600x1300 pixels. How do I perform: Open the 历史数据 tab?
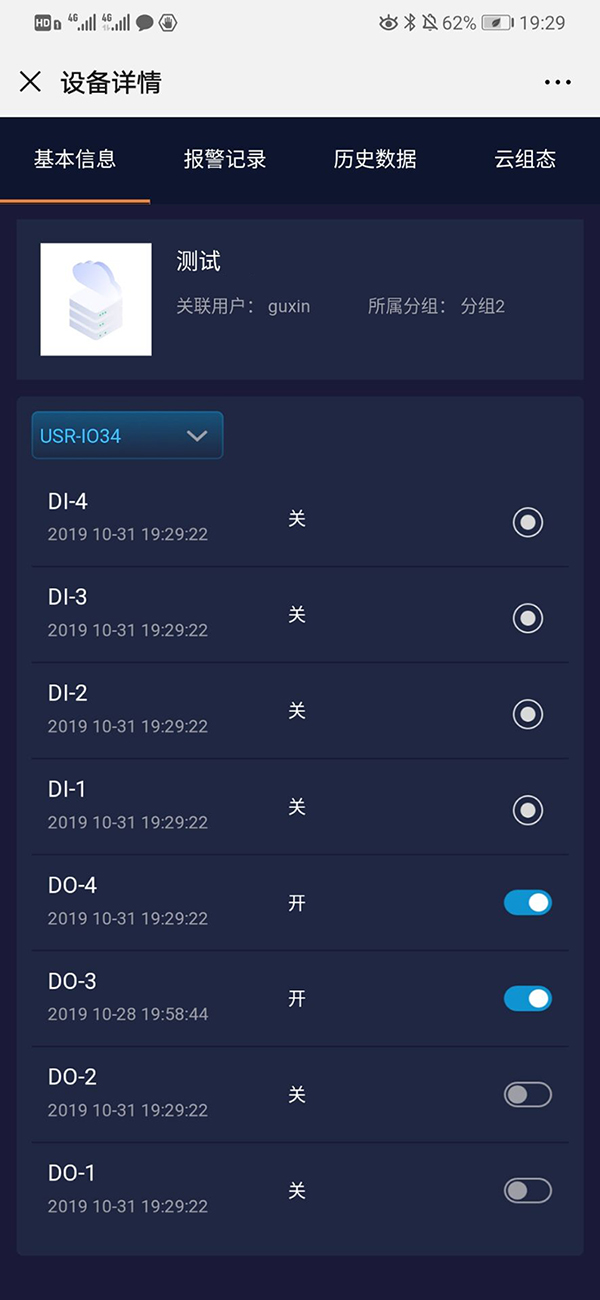tap(375, 159)
